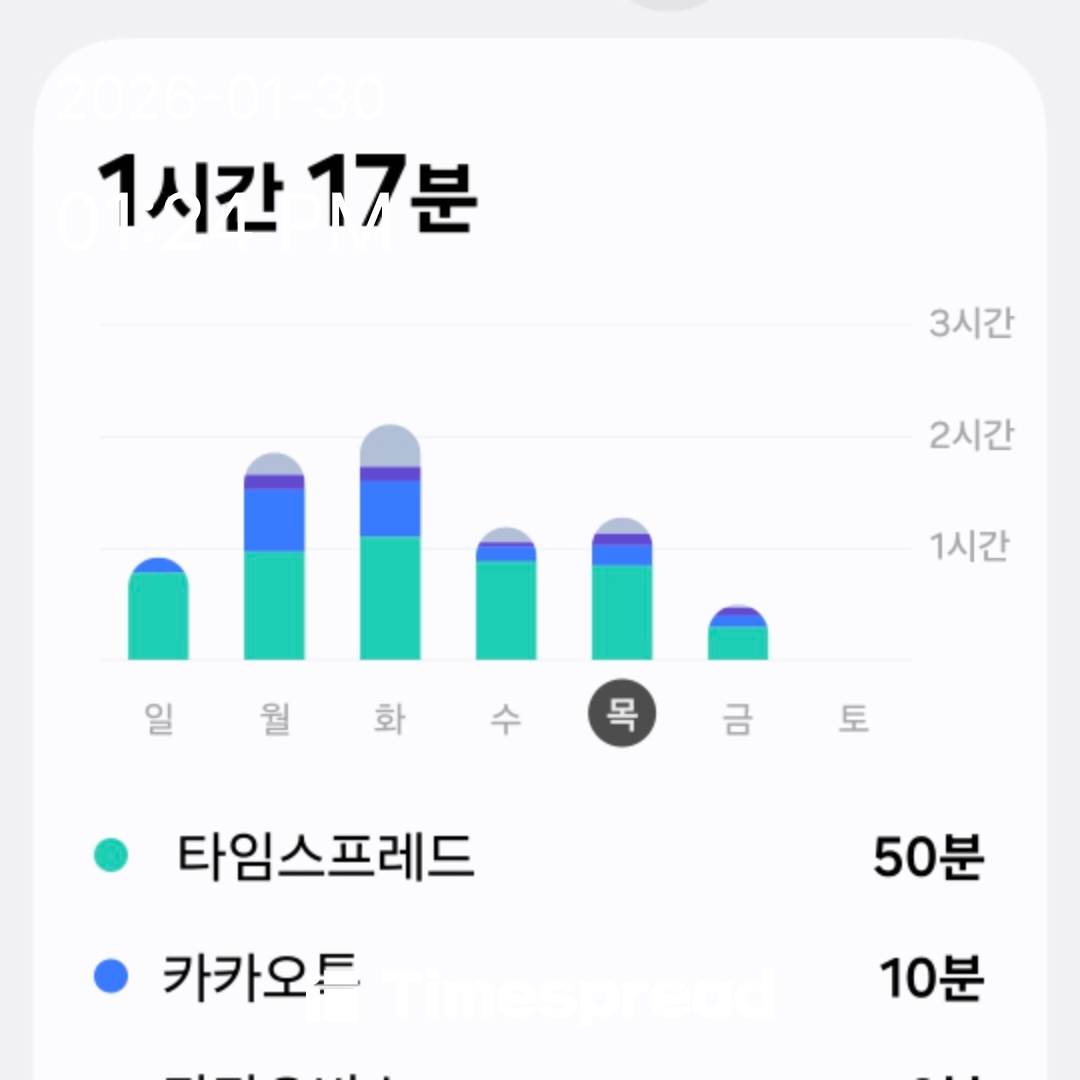View Wednesday (수) screen time
Screen dimensions: 1080x1080
click(x=506, y=718)
